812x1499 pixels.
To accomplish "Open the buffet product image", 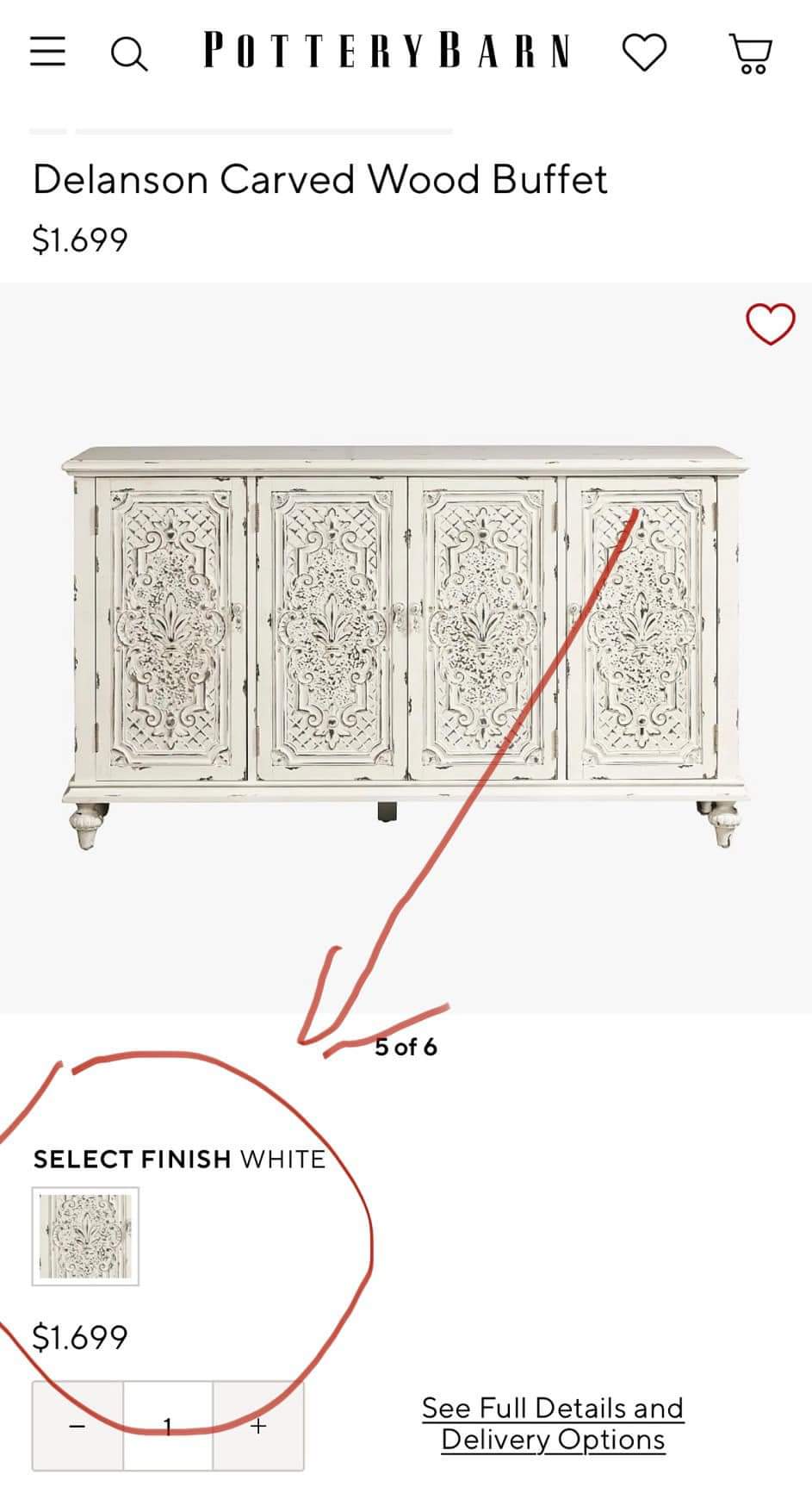I will click(x=405, y=646).
